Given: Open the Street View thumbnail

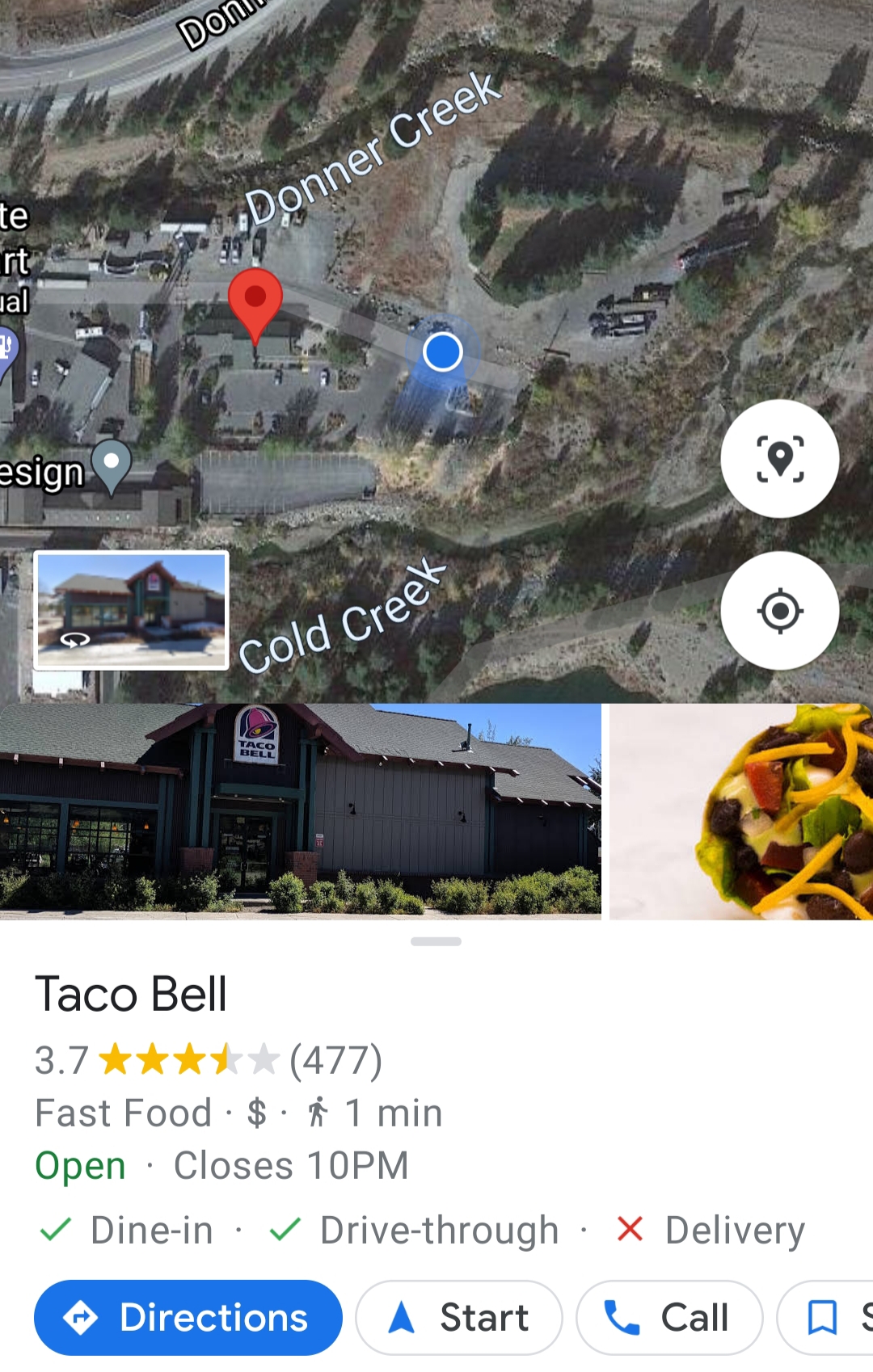Looking at the screenshot, I should (131, 610).
